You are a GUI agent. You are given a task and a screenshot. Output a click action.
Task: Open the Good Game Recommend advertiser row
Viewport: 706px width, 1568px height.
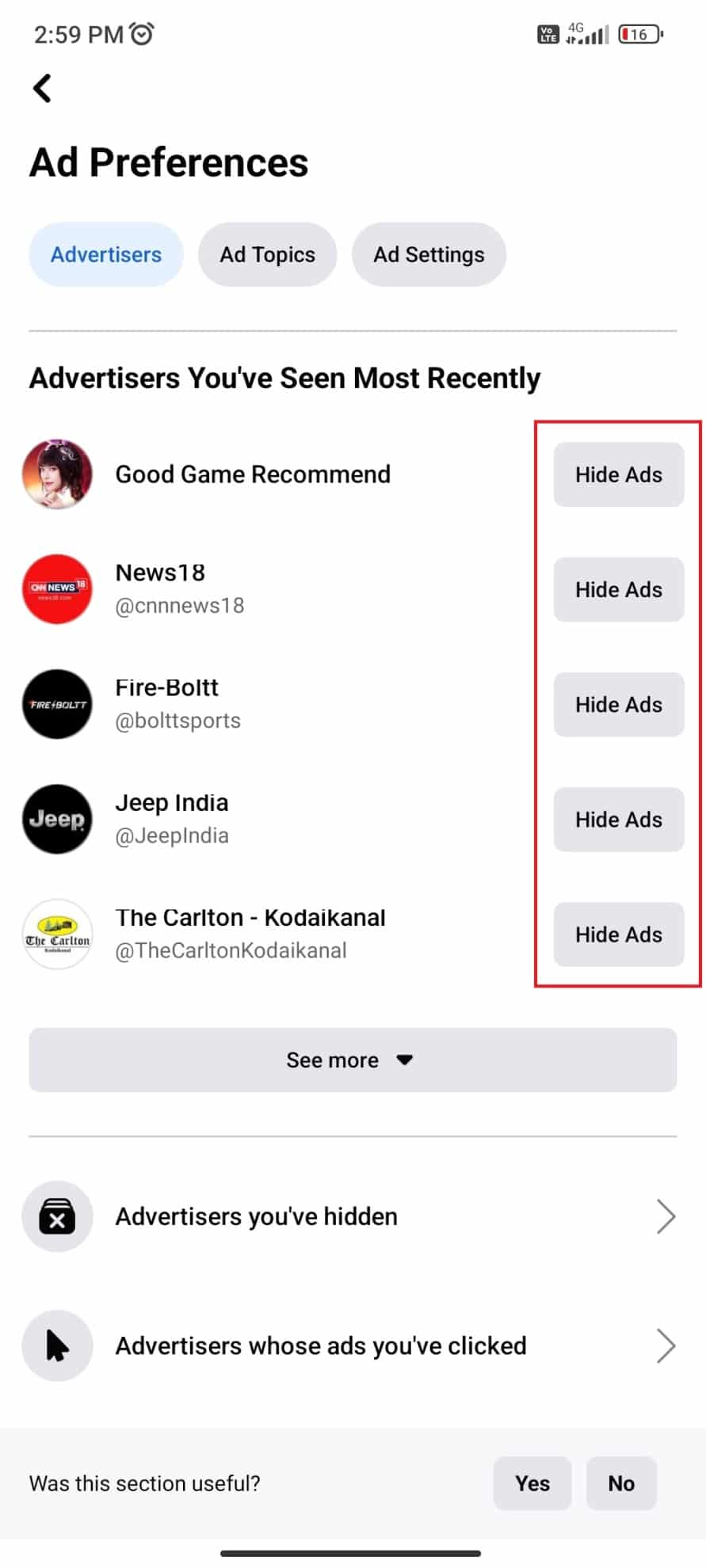[x=252, y=474]
